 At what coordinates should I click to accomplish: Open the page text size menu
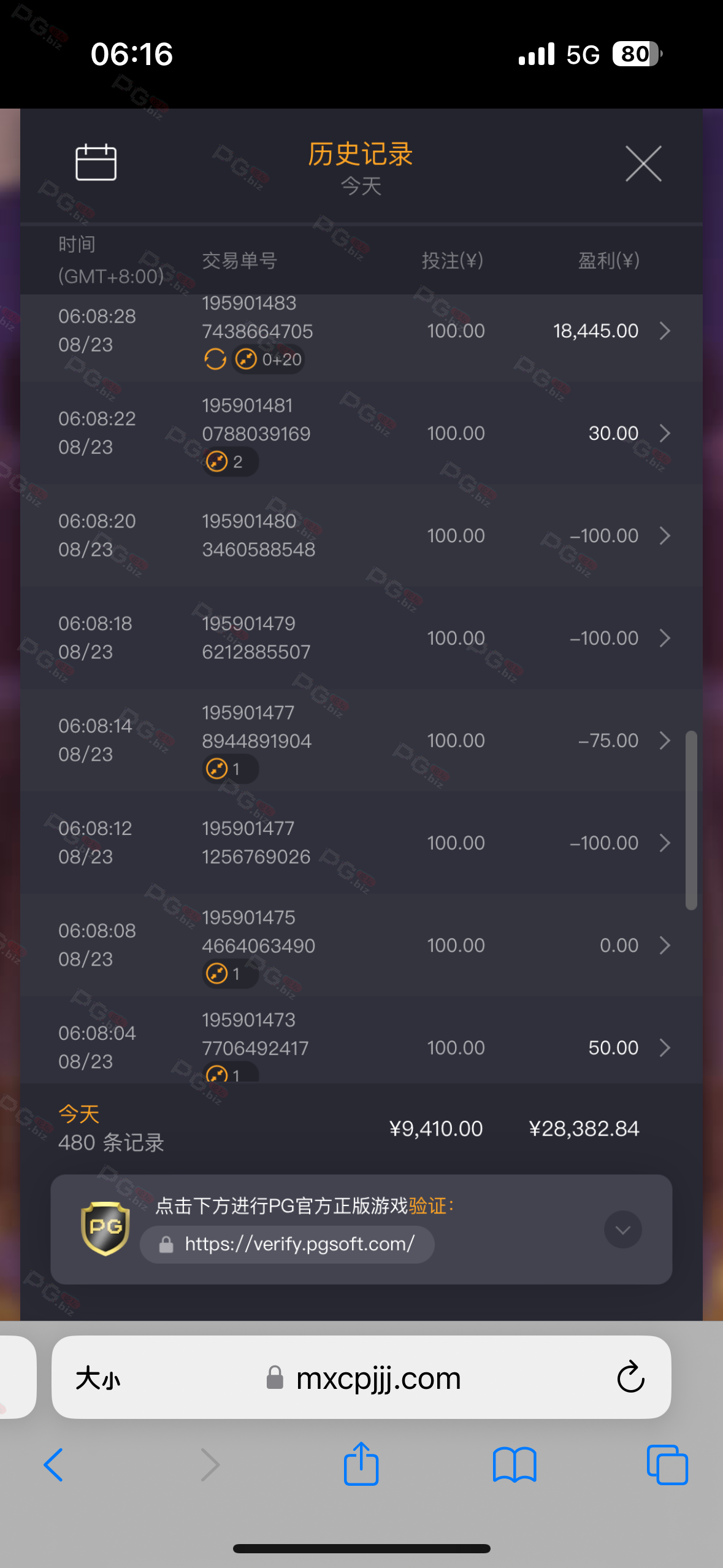(x=98, y=1378)
